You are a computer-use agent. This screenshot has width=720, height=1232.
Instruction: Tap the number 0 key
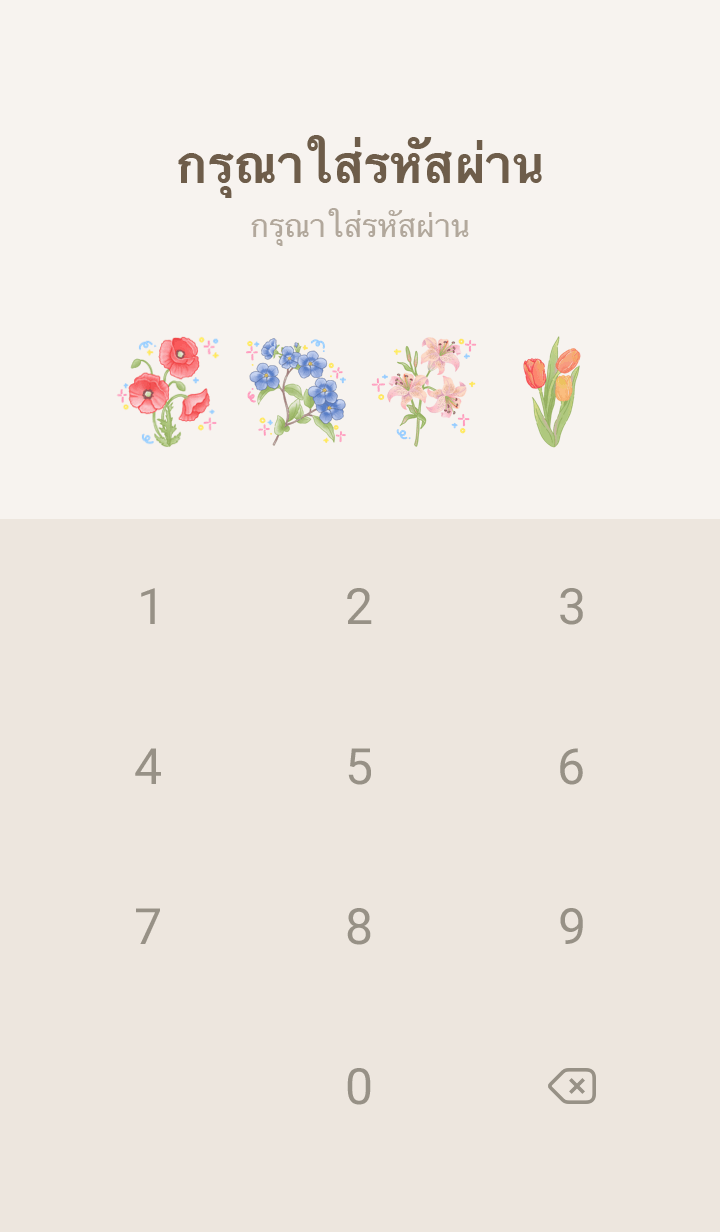tap(359, 1087)
